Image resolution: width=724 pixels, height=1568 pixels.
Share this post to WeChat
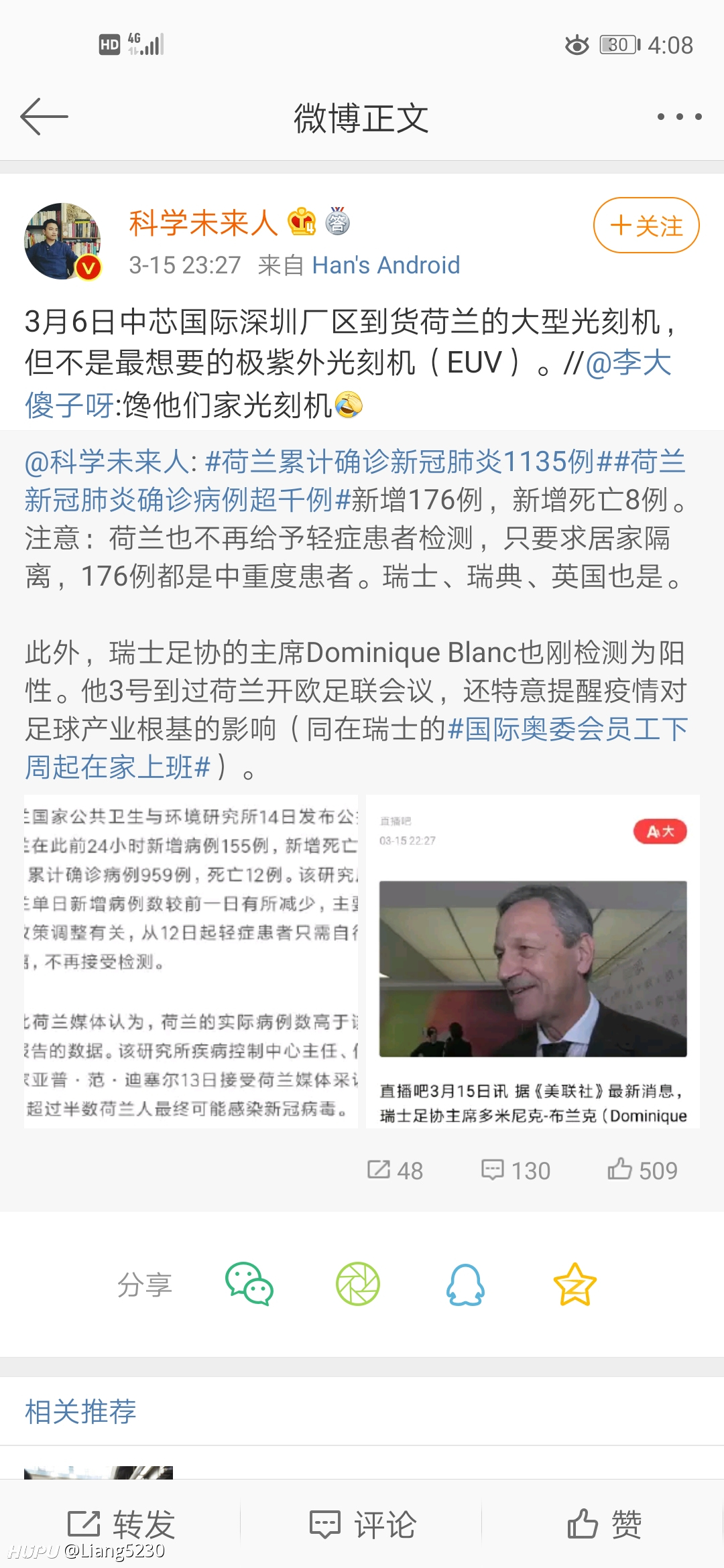249,1284
